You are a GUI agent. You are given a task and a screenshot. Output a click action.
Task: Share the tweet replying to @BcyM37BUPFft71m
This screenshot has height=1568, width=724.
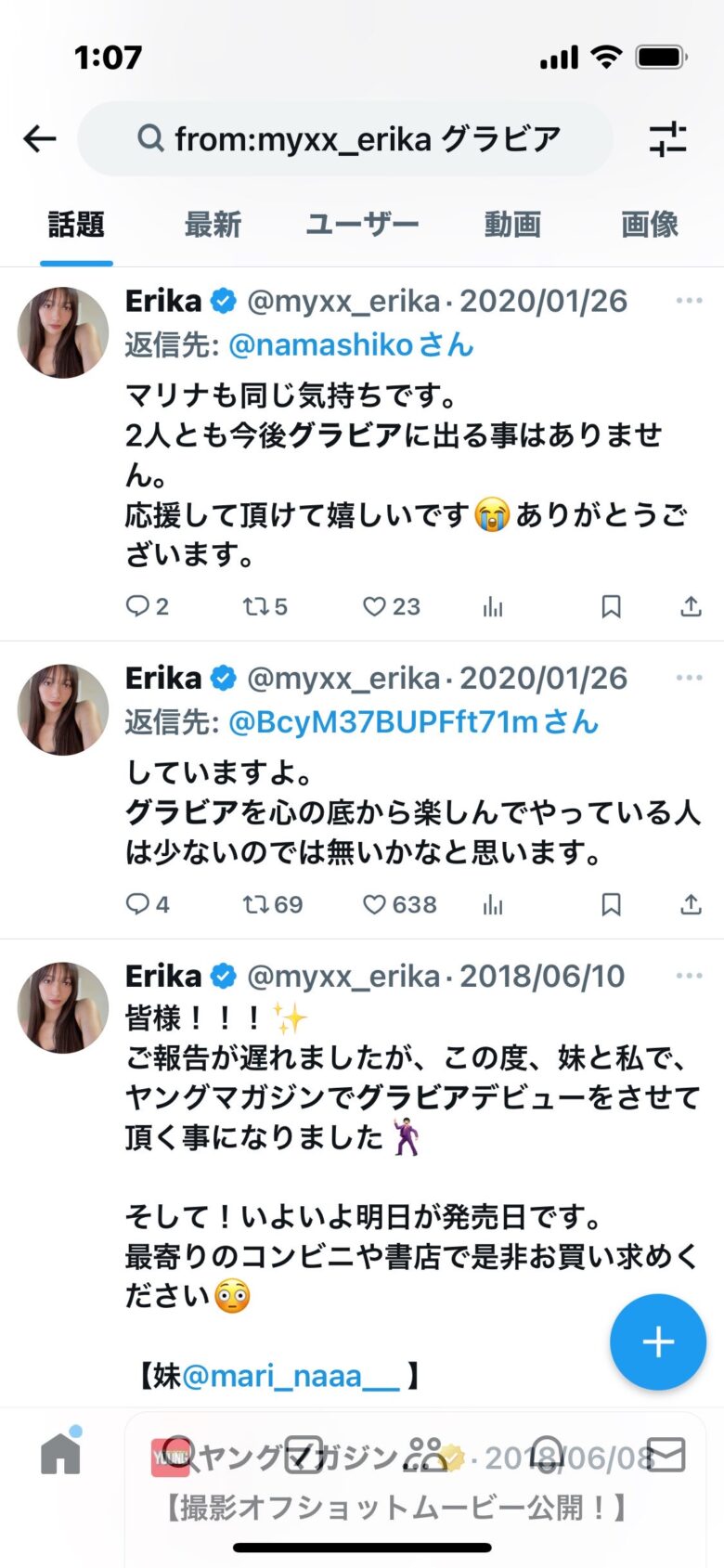pyautogui.click(x=691, y=905)
